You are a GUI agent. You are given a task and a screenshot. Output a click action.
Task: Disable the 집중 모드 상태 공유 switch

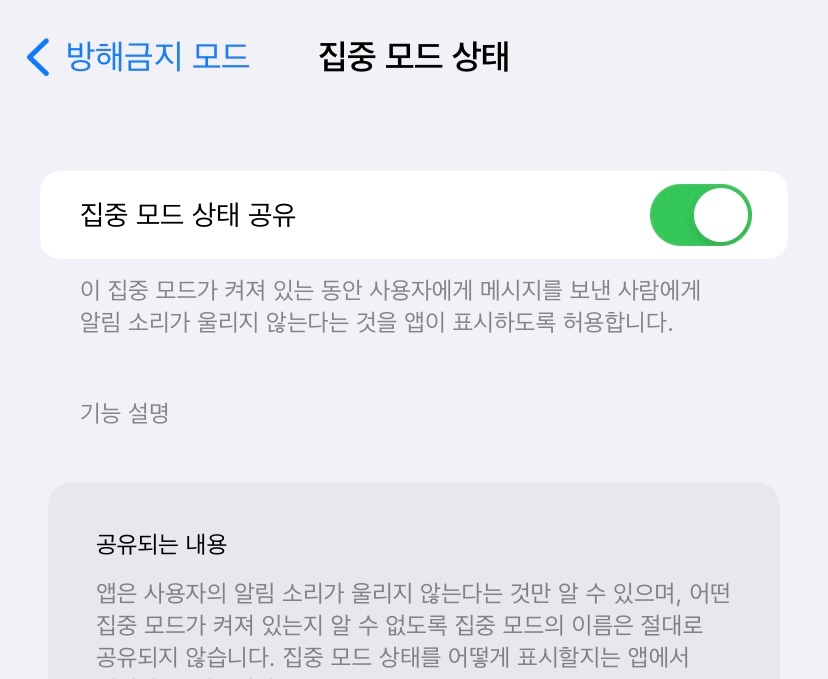click(x=700, y=215)
